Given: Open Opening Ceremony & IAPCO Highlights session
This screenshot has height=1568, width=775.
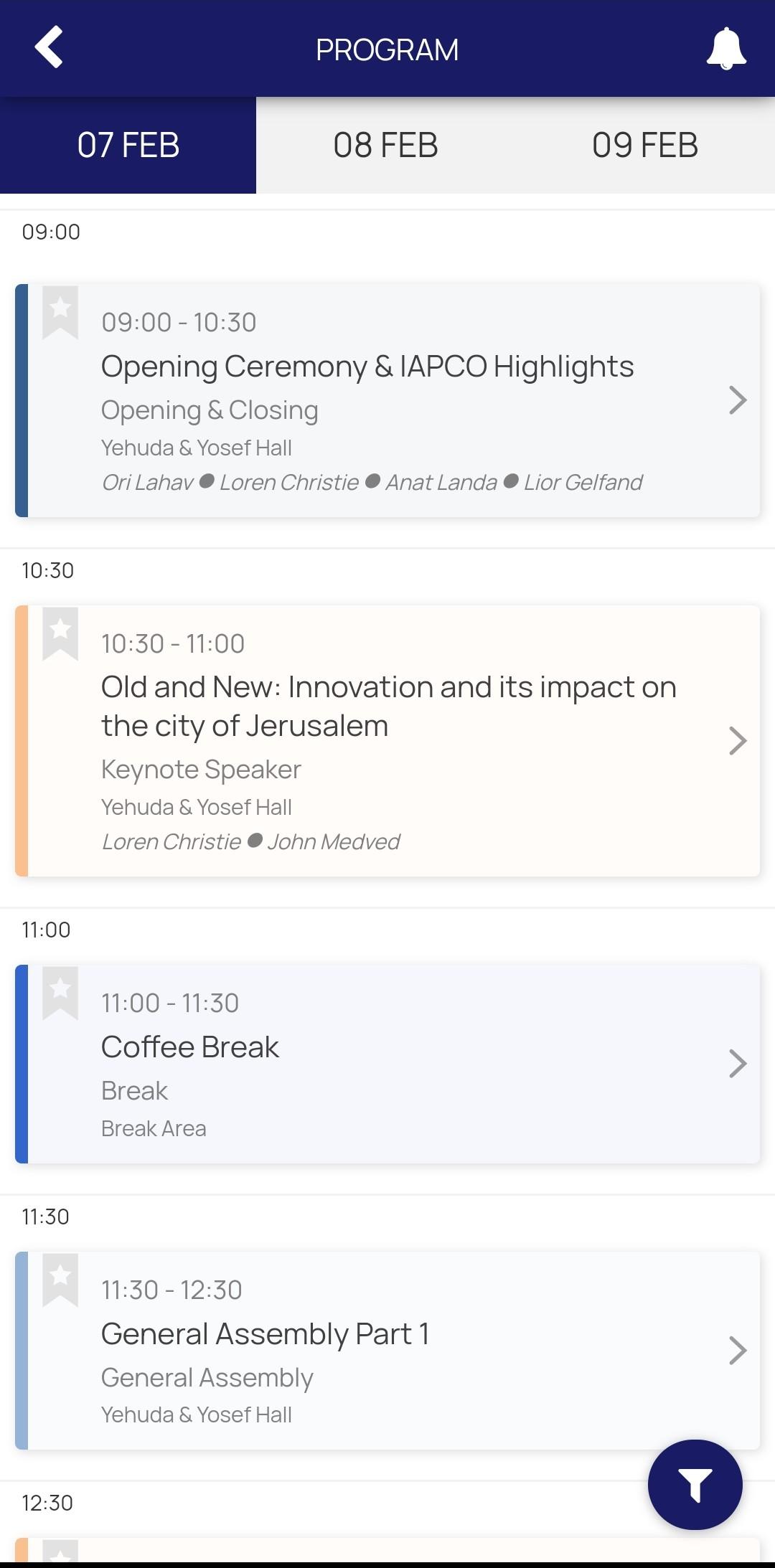Looking at the screenshot, I should [x=387, y=400].
